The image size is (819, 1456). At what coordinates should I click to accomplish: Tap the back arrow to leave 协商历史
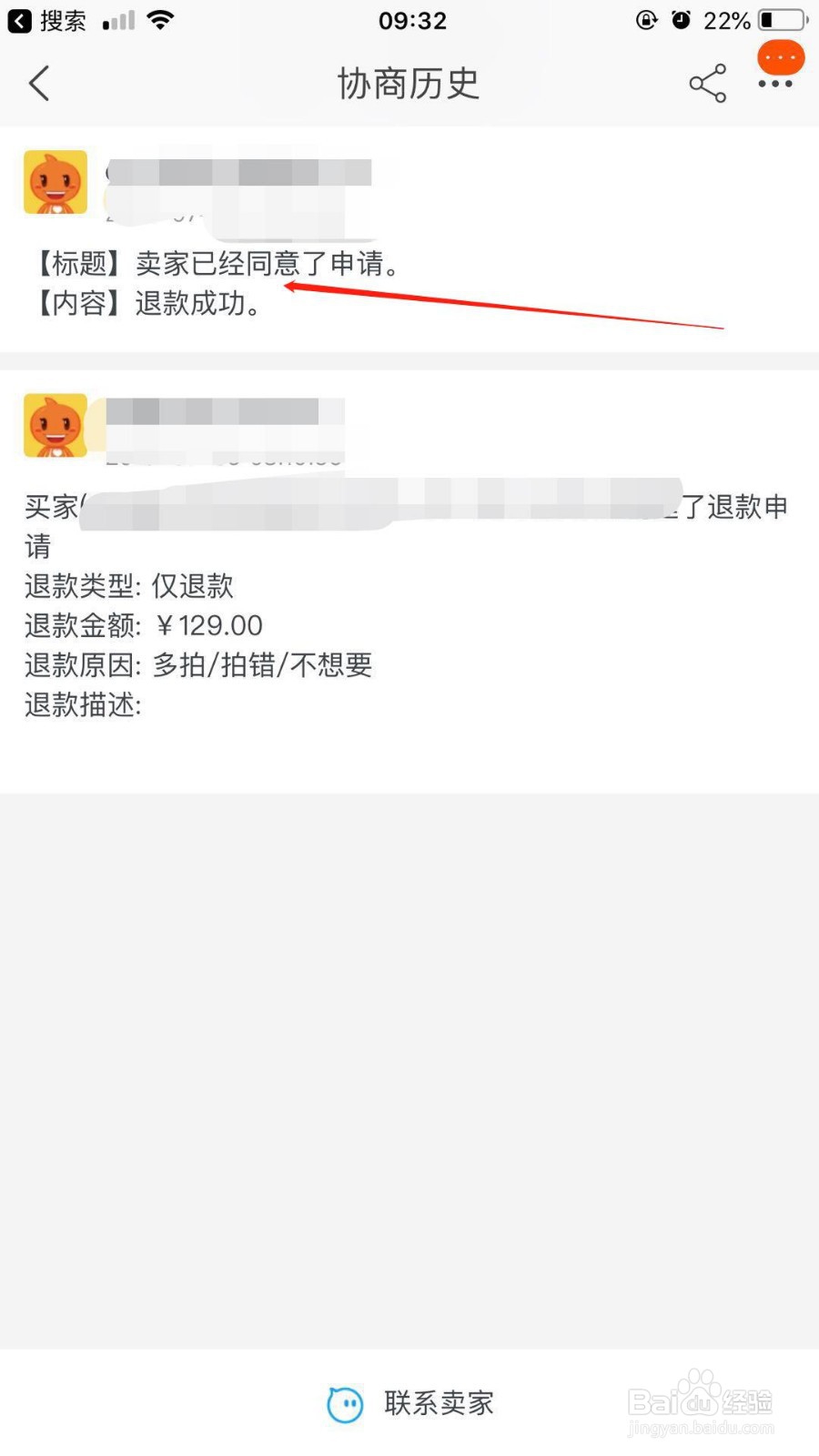click(x=38, y=83)
